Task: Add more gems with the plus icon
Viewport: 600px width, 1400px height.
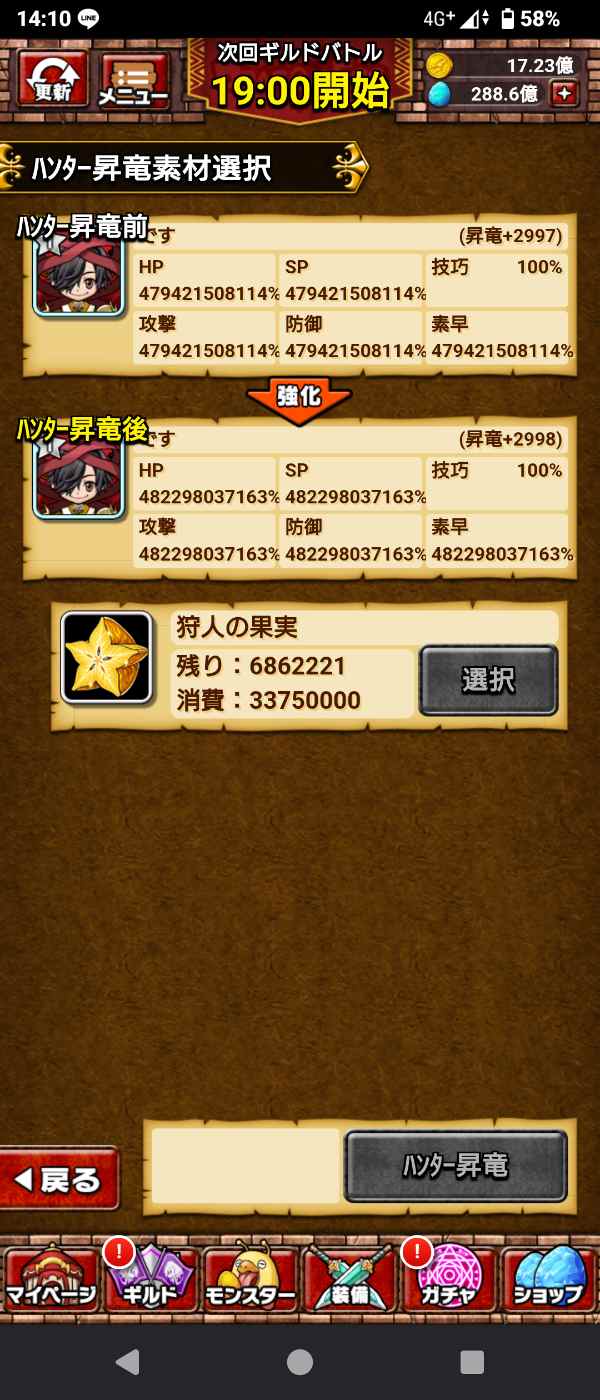Action: (x=565, y=94)
